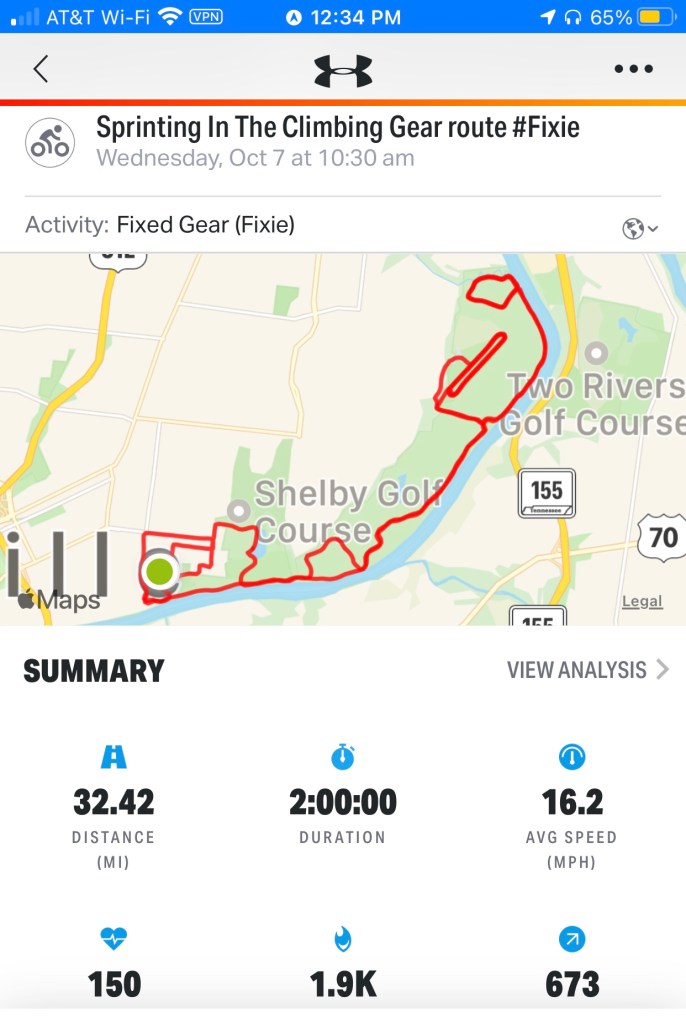Open the privacy globe dropdown
The image size is (686, 1023).
coord(639,228)
